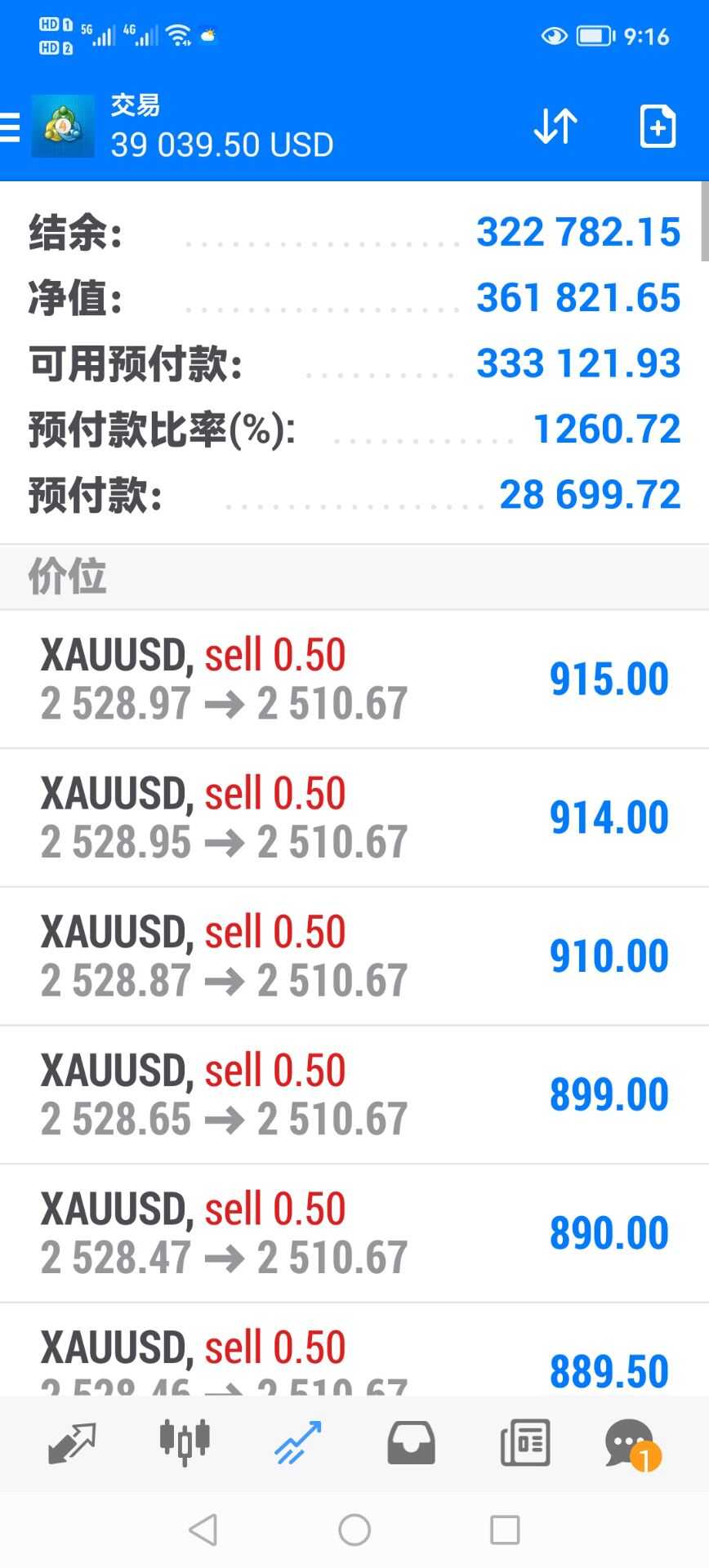
Task: Select the Trade tab
Action: click(x=298, y=1443)
